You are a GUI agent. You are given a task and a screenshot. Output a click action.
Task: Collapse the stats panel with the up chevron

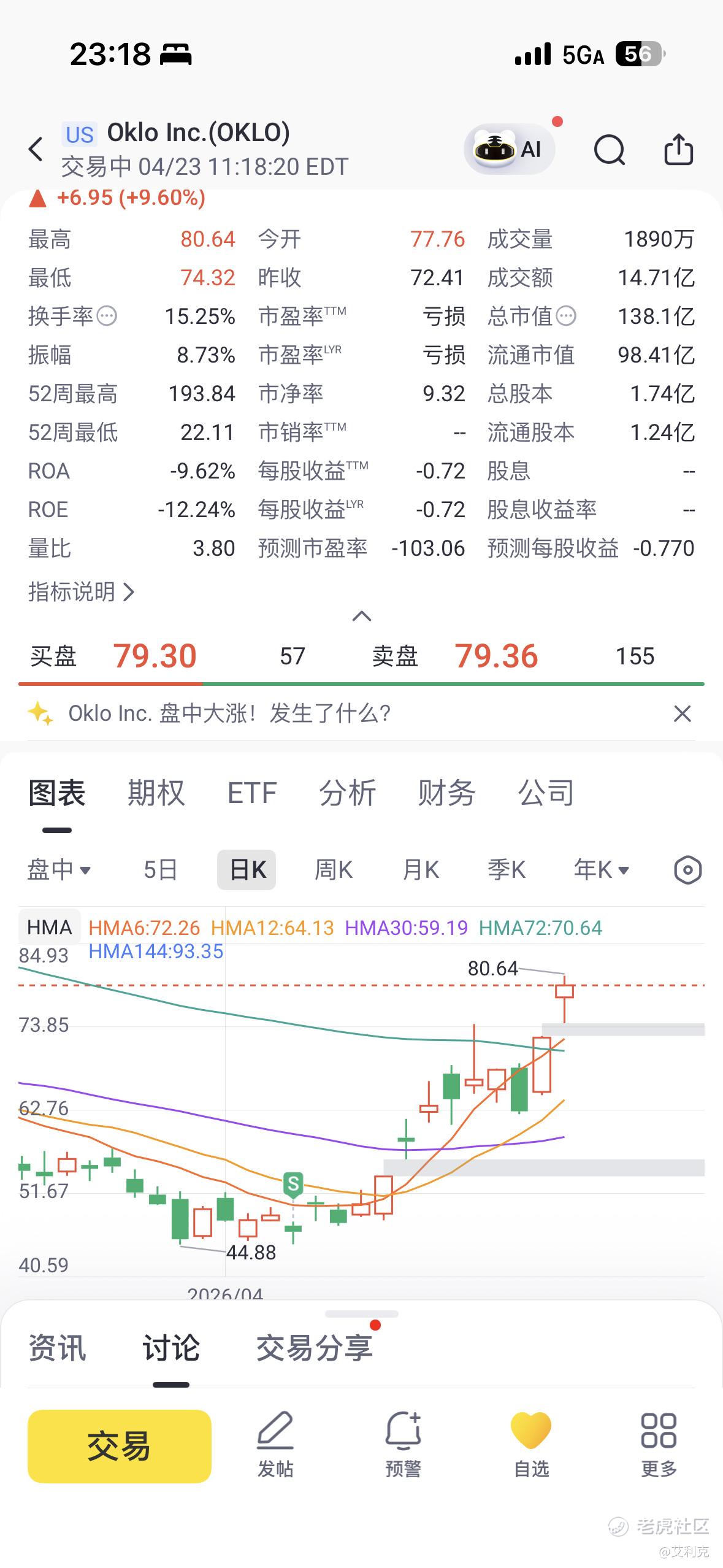[x=362, y=616]
